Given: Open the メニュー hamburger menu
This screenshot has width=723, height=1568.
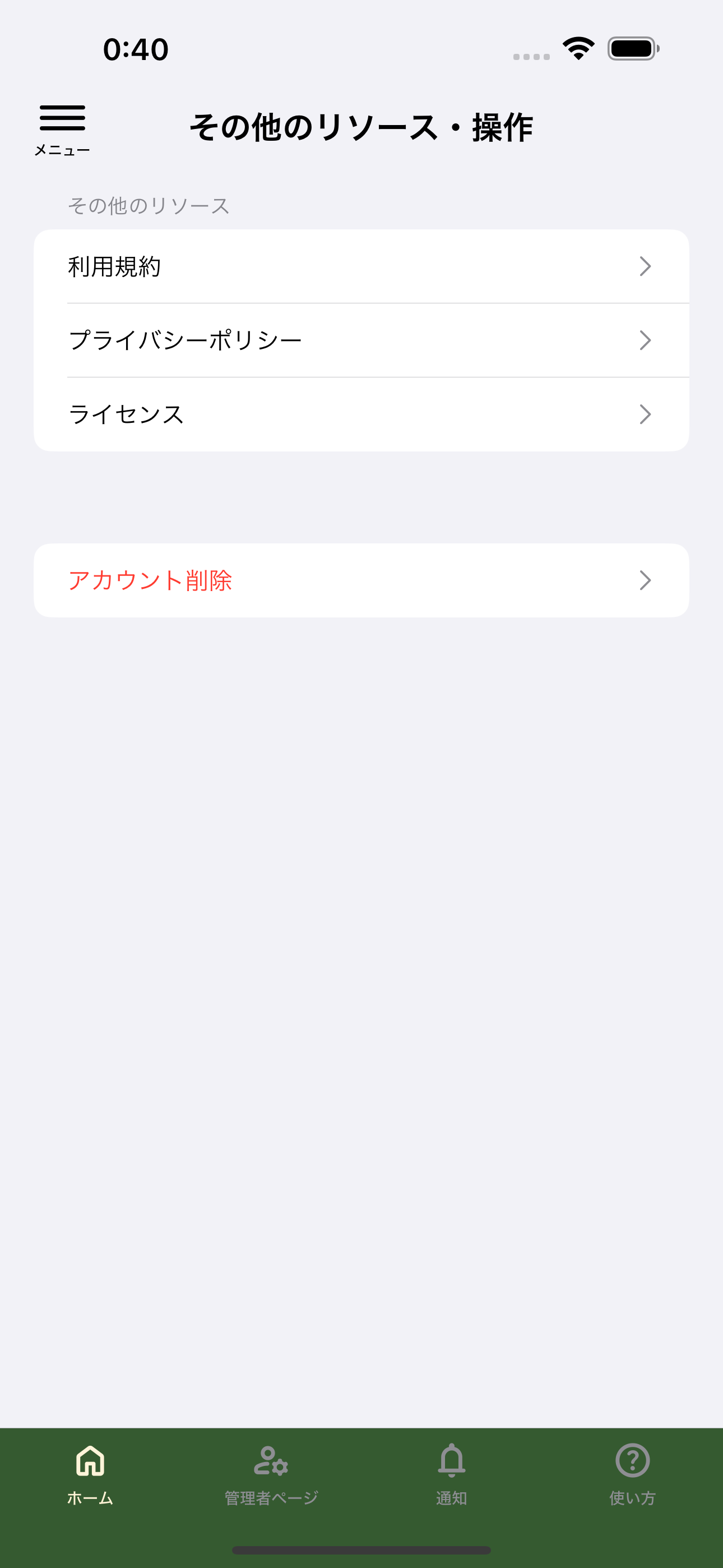Looking at the screenshot, I should [x=62, y=128].
